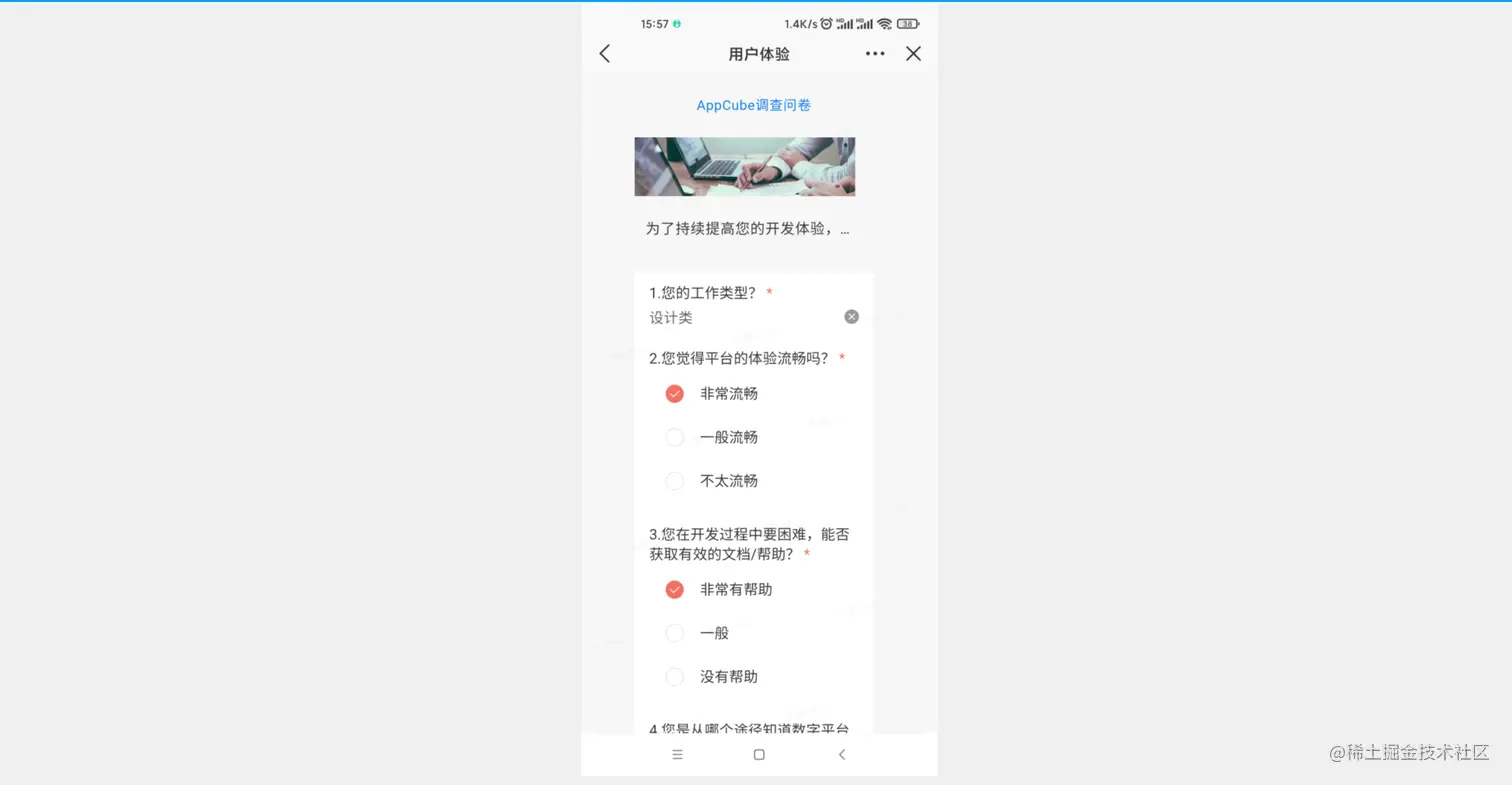Edit the 设计类 work type field
The width and height of the screenshot is (1512, 785).
click(x=740, y=318)
